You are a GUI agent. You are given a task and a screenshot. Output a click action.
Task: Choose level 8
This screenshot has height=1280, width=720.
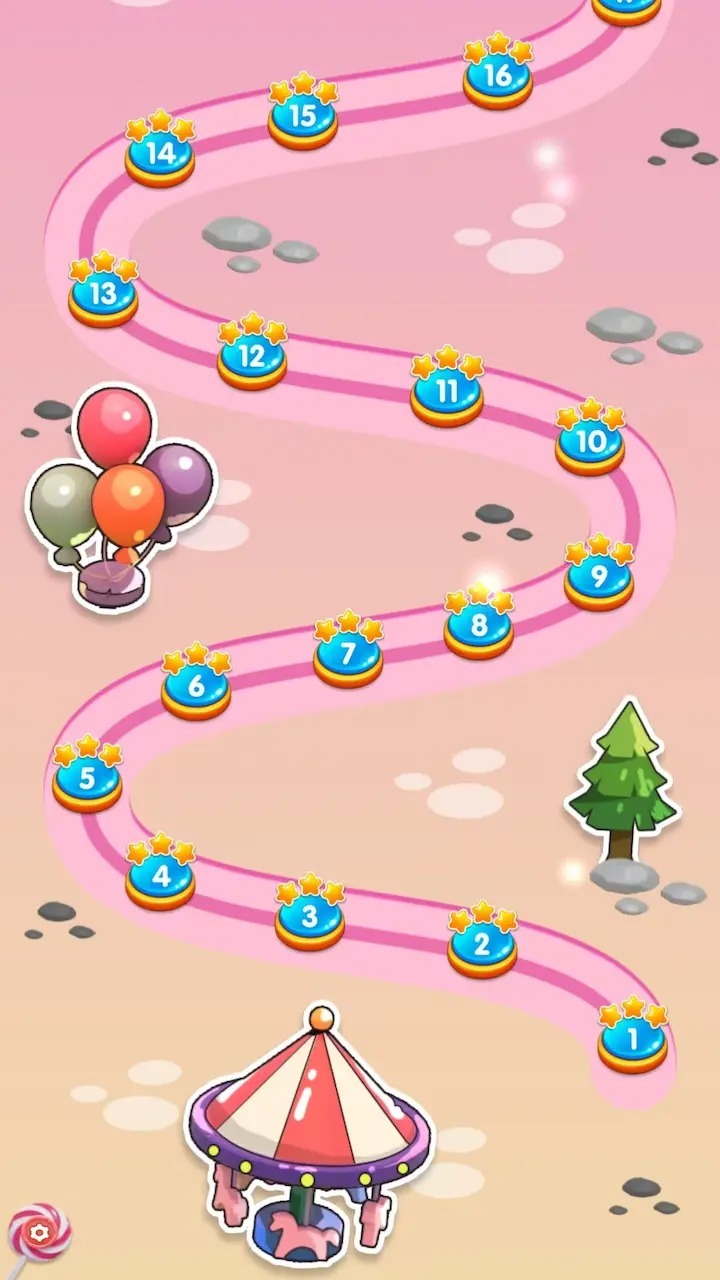tap(479, 628)
